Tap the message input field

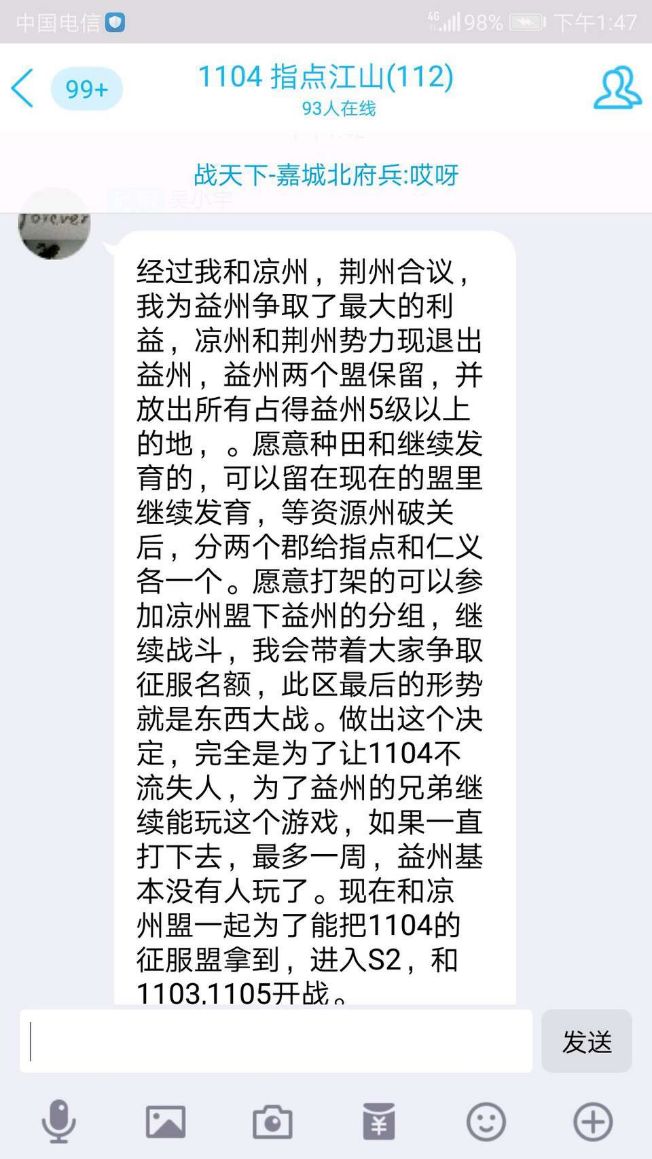click(276, 1041)
